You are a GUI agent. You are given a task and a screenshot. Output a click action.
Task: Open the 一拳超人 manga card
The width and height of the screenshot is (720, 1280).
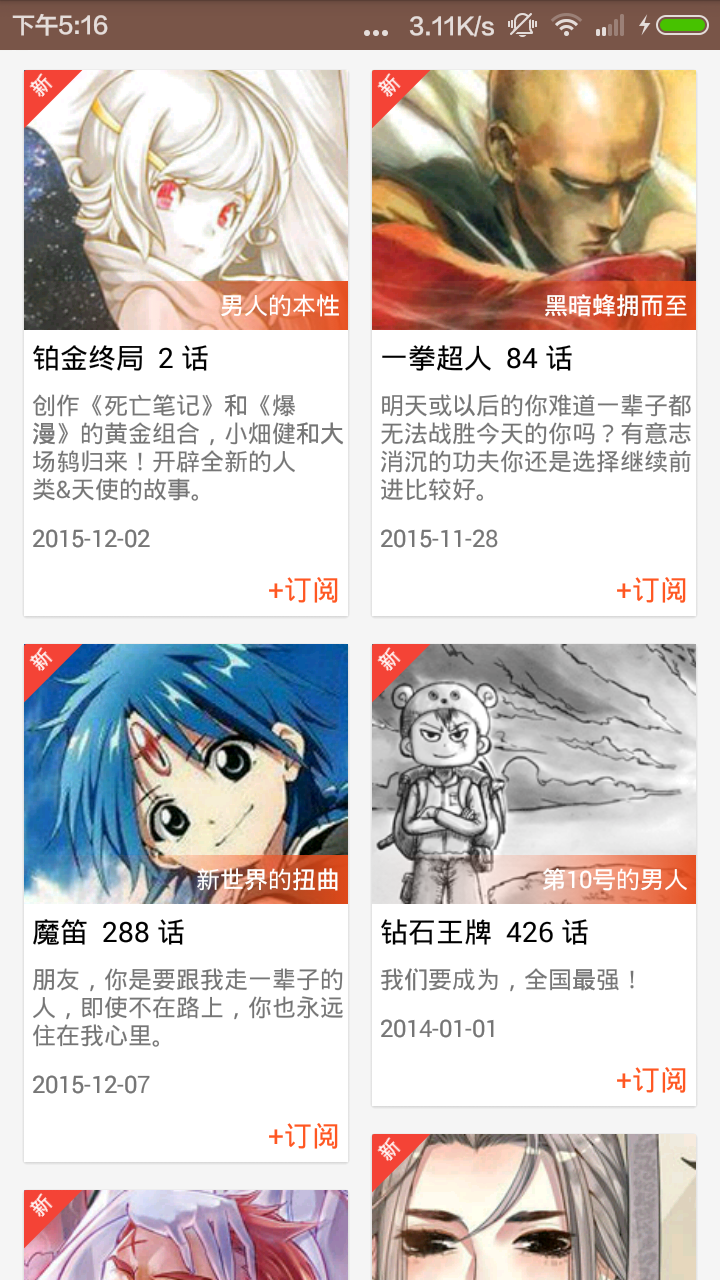[534, 200]
